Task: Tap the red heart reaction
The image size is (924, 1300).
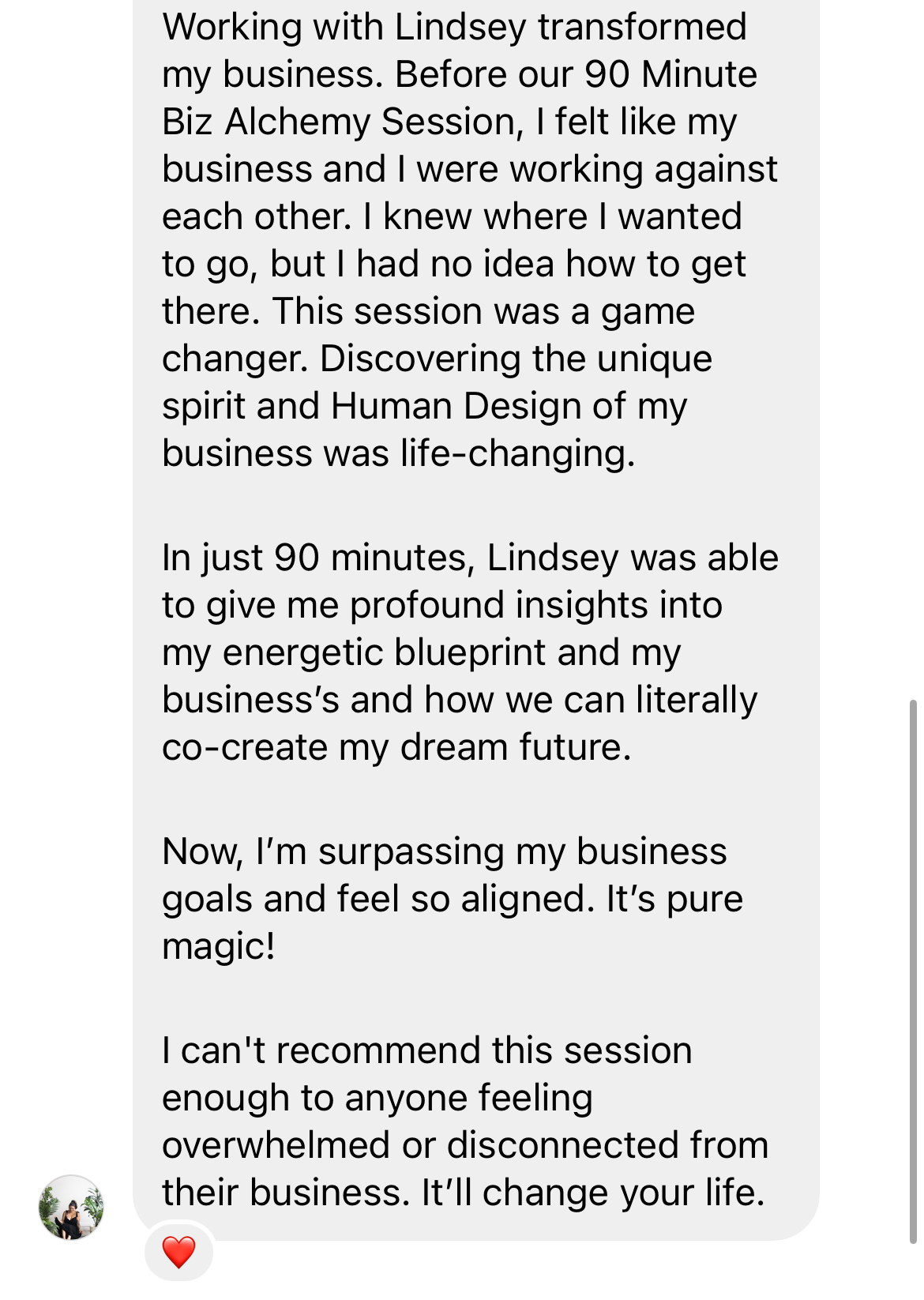Action: coord(178,1252)
